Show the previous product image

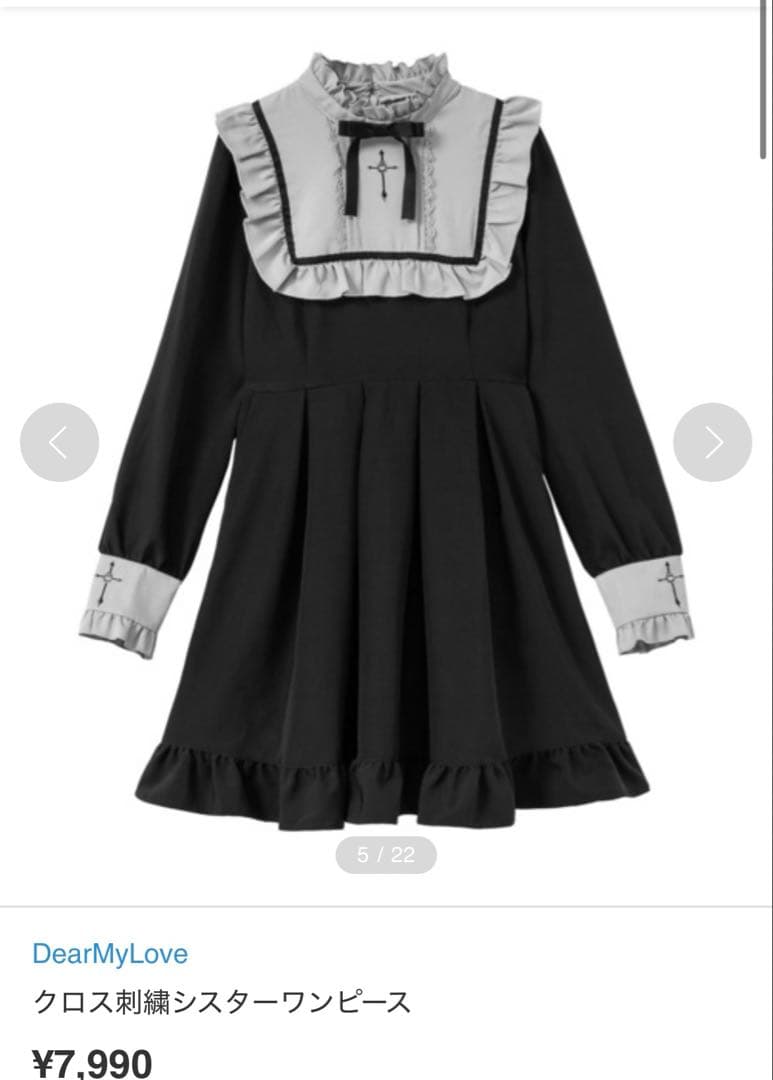tap(59, 442)
